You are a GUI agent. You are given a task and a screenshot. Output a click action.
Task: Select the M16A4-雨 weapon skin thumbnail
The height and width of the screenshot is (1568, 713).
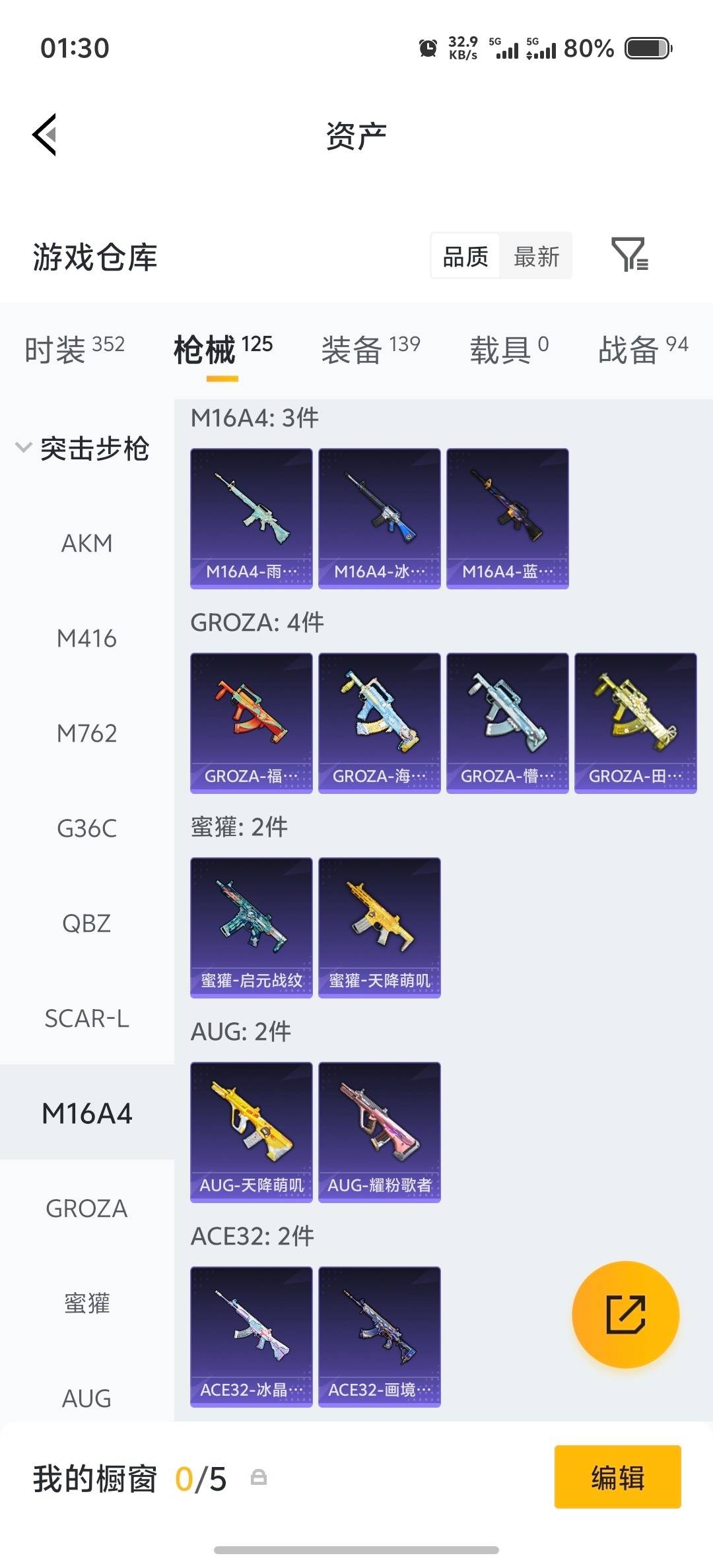point(251,517)
